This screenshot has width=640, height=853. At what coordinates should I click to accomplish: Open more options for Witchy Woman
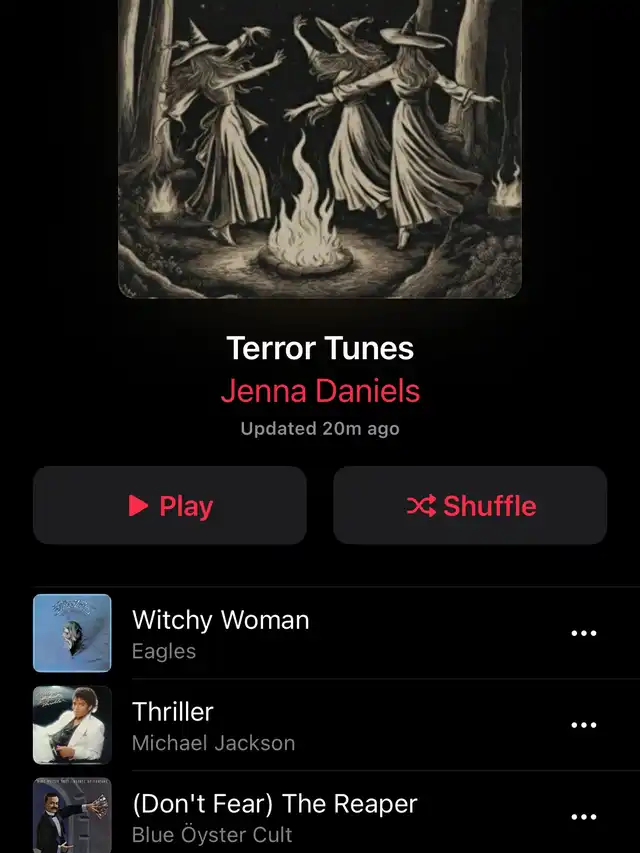[x=583, y=633]
